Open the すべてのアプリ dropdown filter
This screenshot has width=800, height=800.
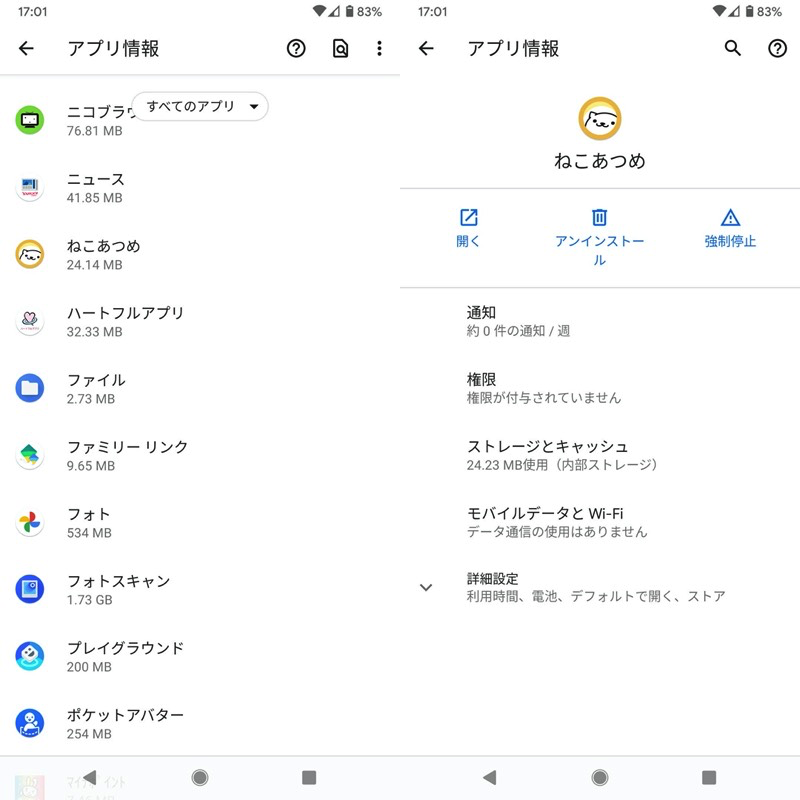pyautogui.click(x=200, y=106)
